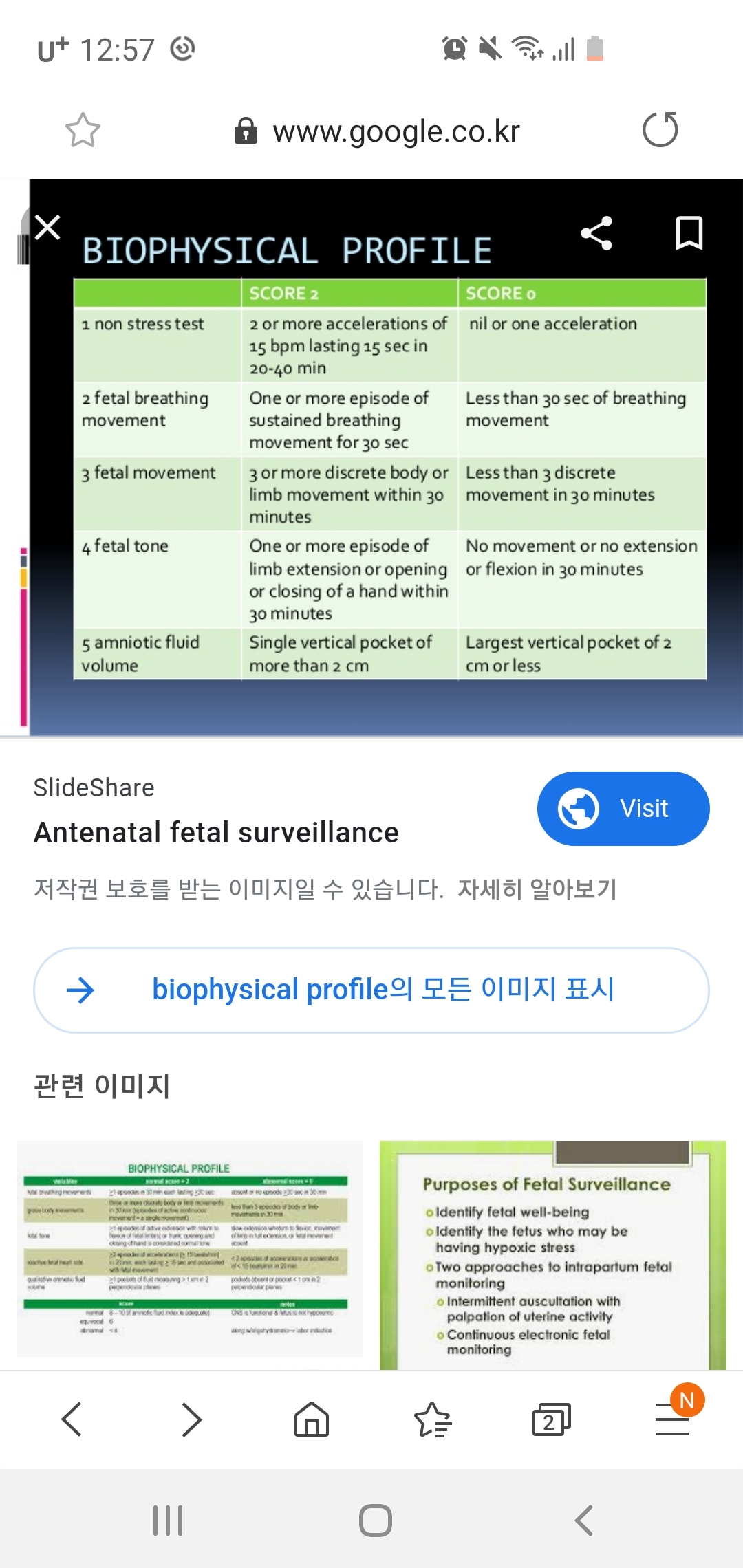Open the browser bookmarks list
Image resolution: width=743 pixels, height=1568 pixels.
coord(432,1419)
